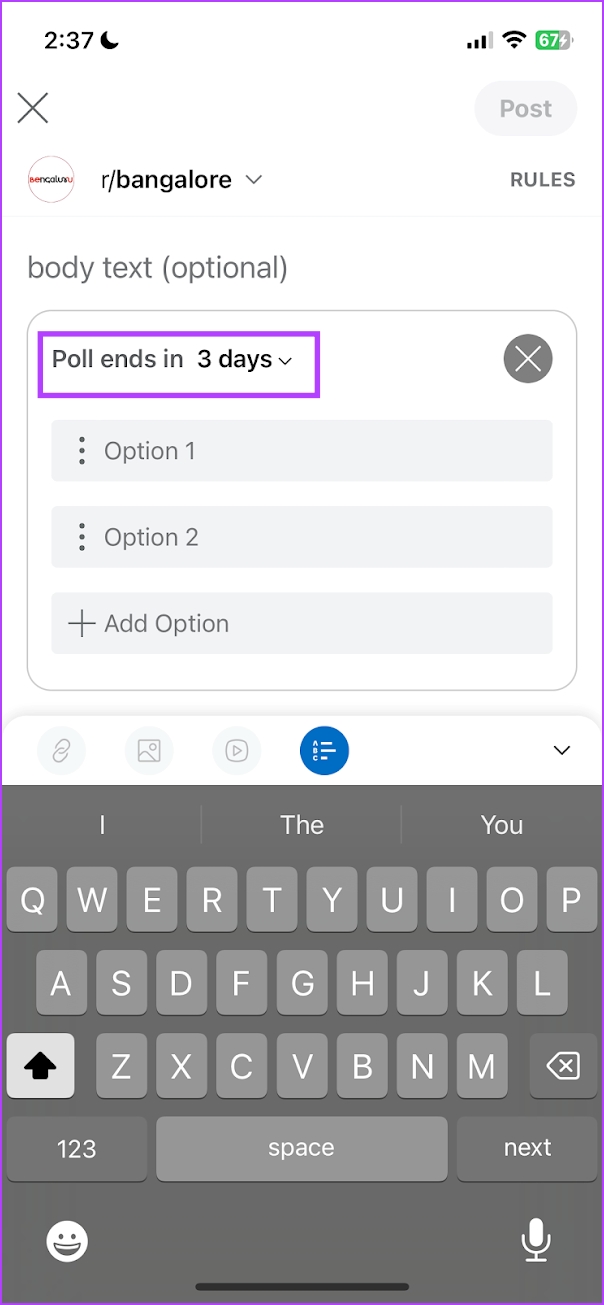
Task: Add a video to the post
Action: 237,751
